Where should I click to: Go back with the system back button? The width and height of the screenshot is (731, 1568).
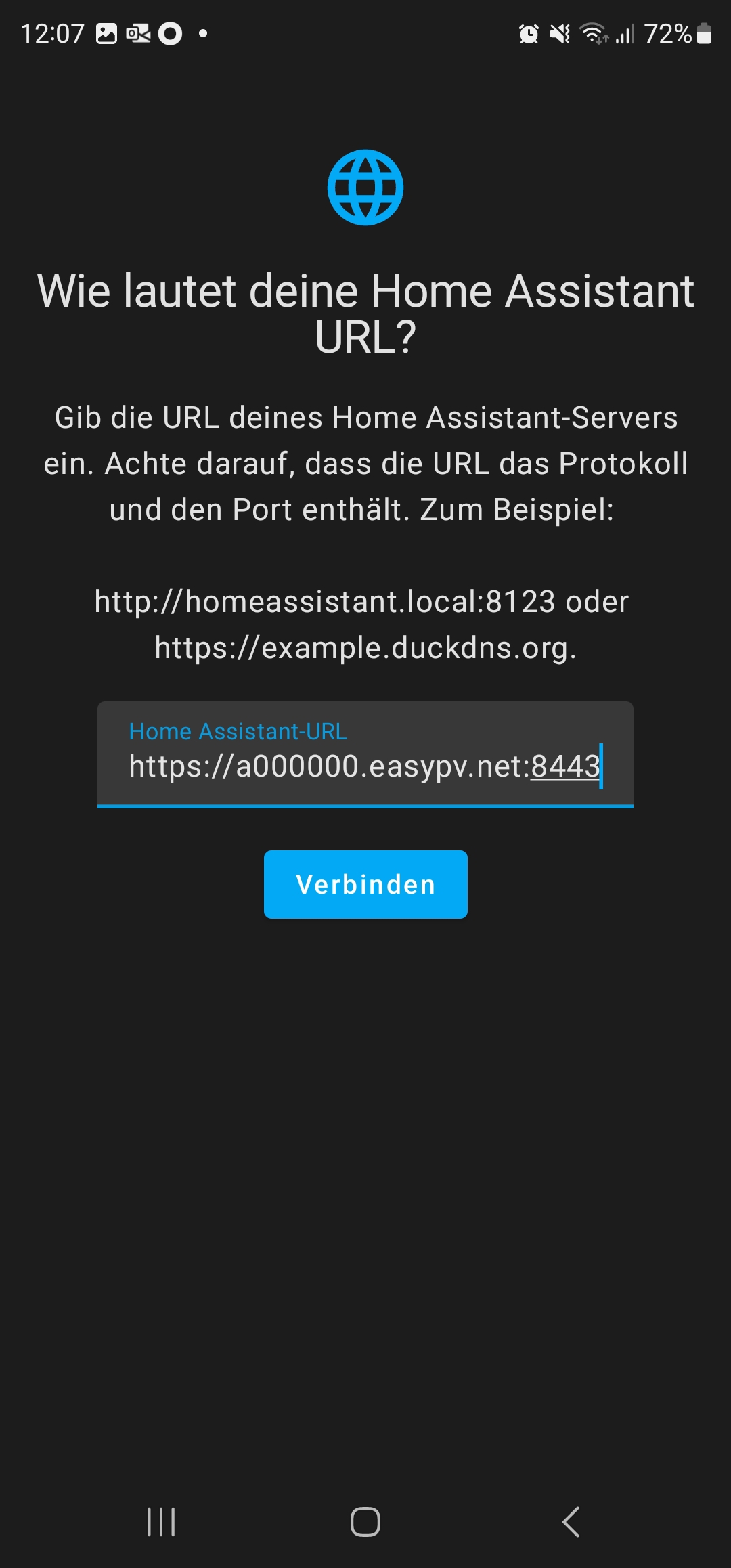(571, 1522)
